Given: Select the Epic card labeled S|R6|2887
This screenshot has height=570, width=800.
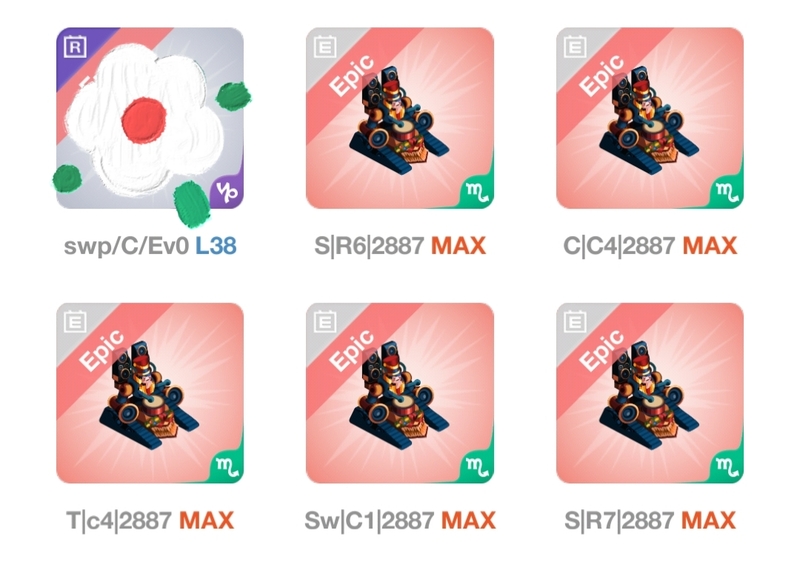Looking at the screenshot, I should click(x=400, y=118).
